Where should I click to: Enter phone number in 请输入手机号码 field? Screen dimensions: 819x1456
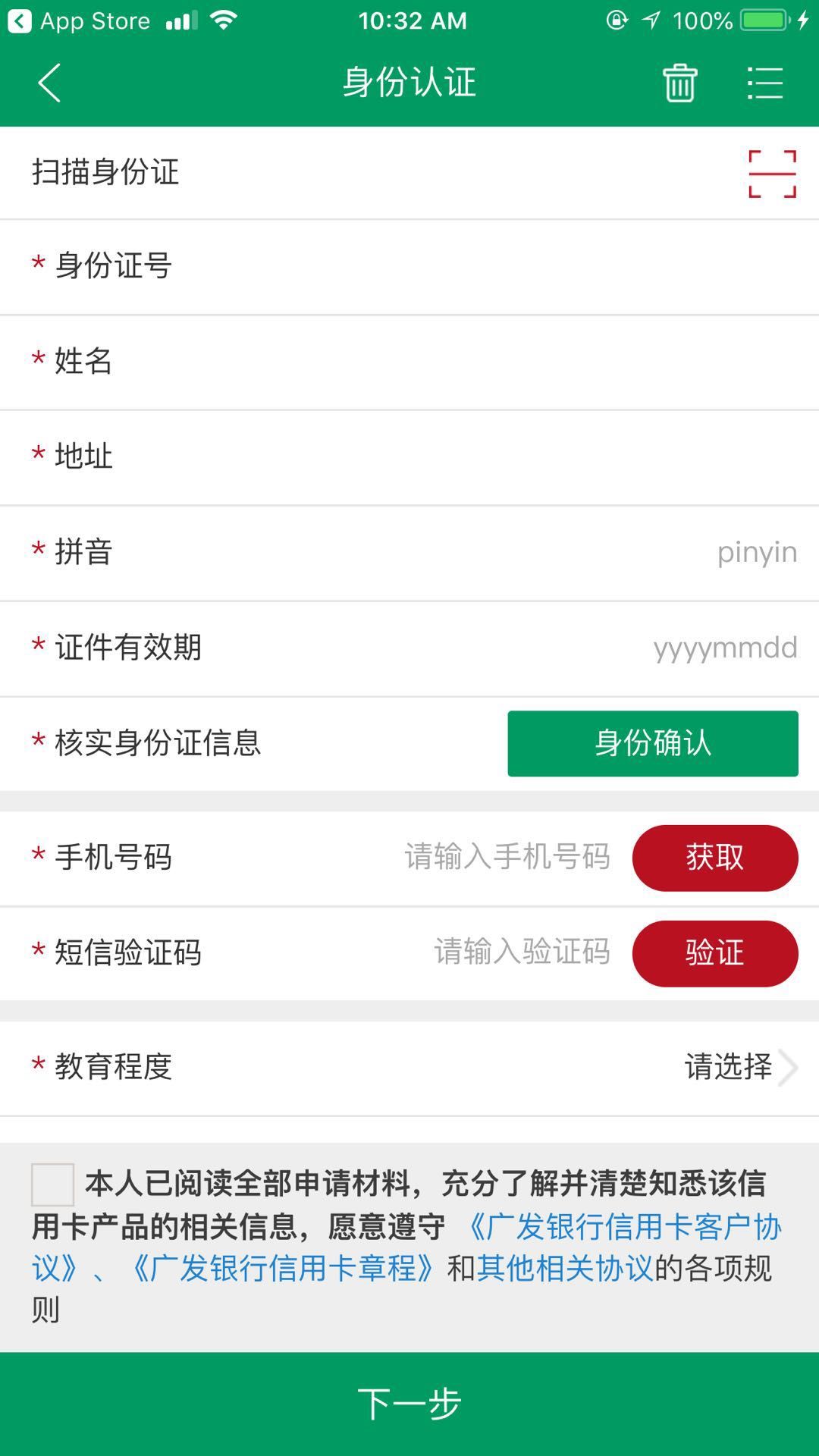pos(507,858)
